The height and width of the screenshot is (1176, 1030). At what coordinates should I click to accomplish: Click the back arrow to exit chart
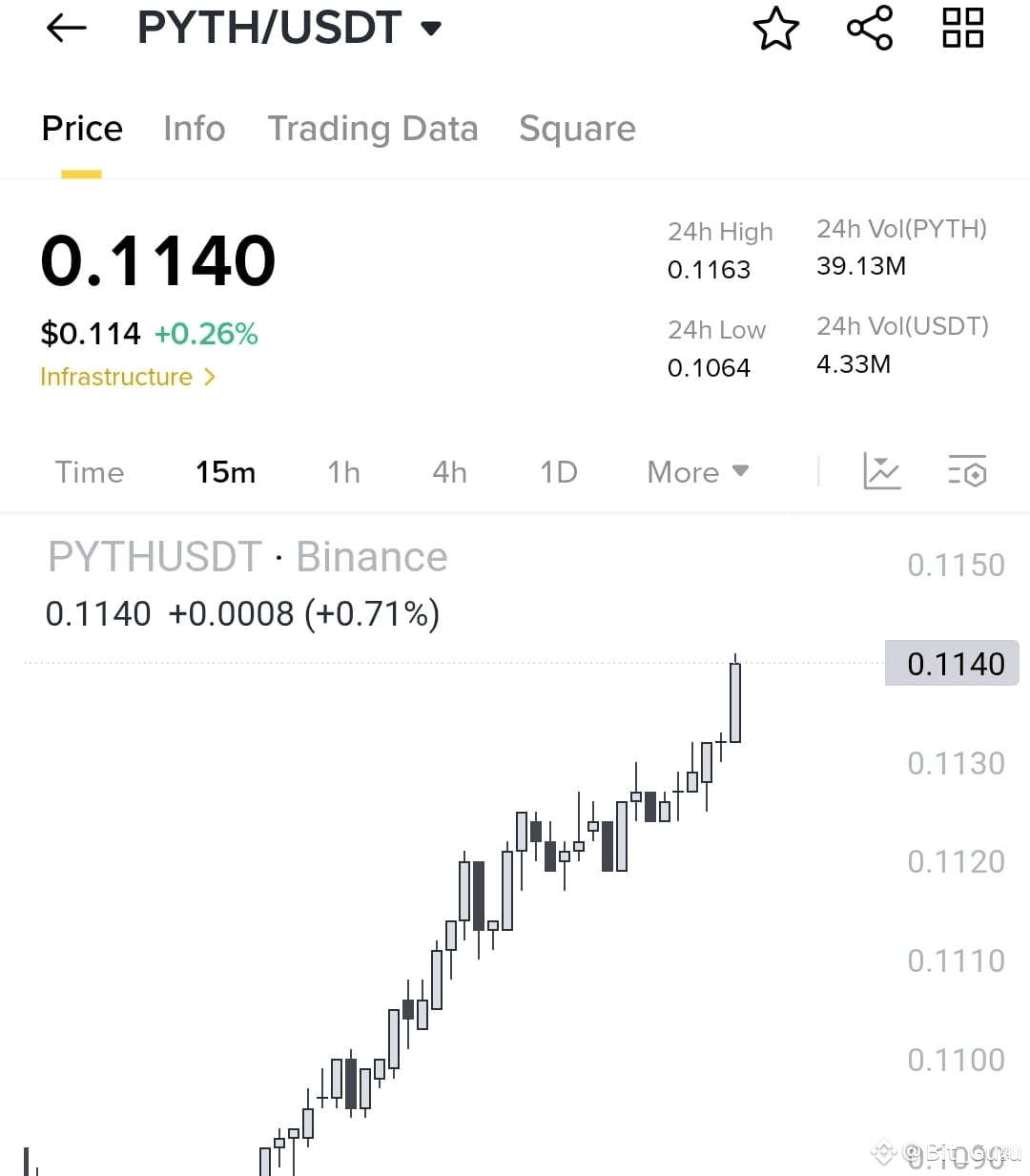(65, 28)
